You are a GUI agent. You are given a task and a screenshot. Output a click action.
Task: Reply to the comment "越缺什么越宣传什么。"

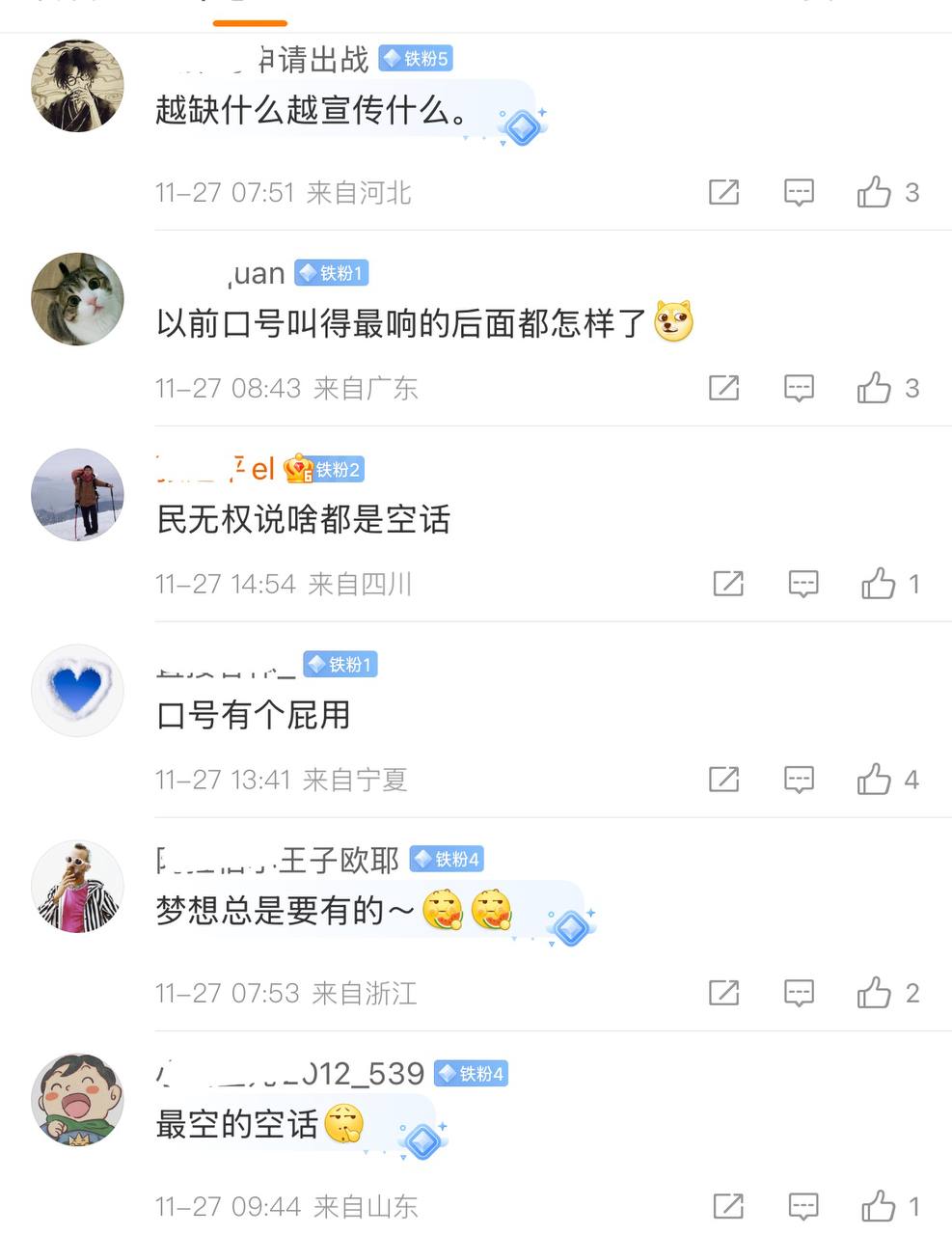[799, 192]
